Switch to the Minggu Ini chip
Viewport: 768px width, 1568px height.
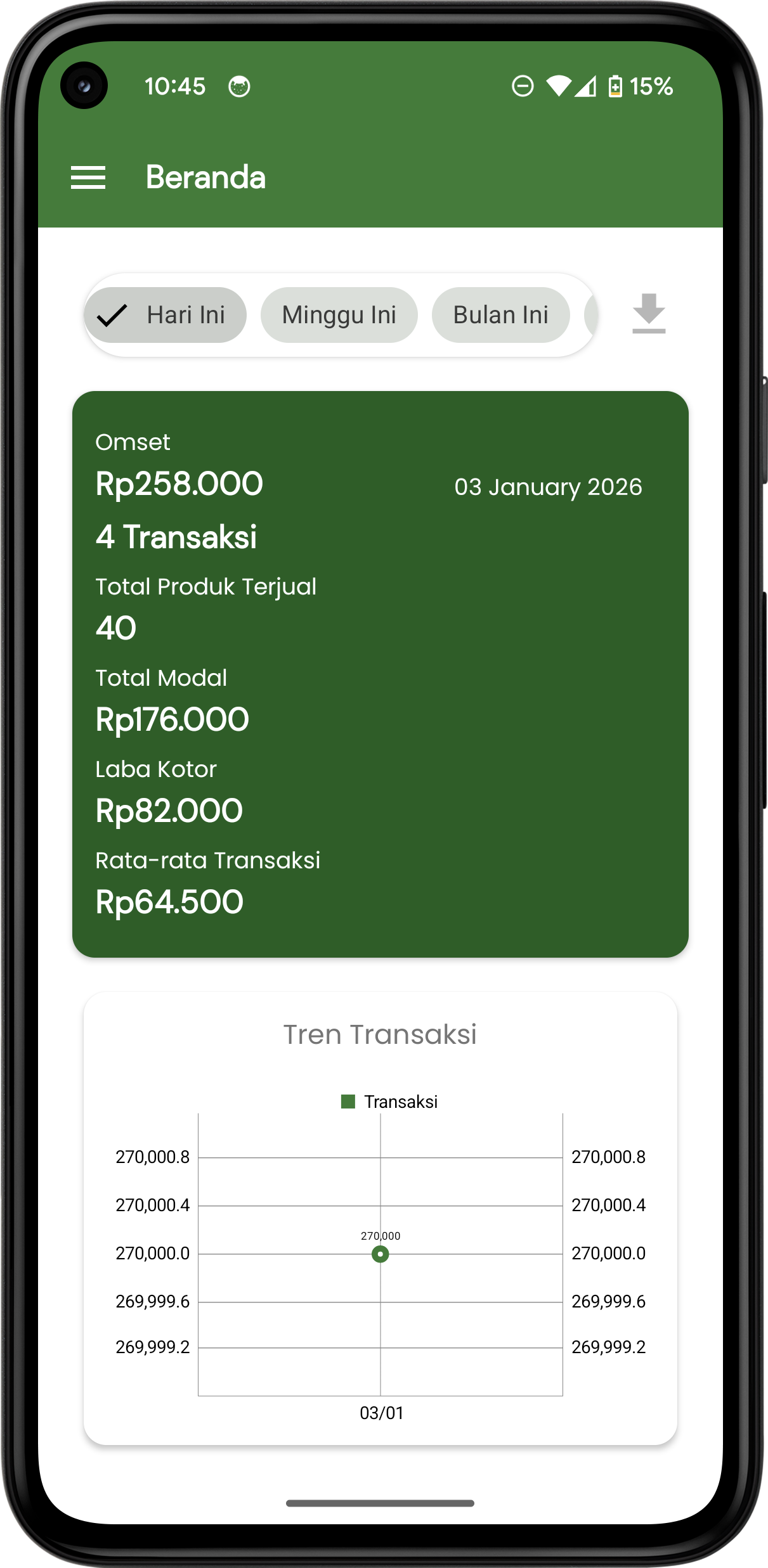point(339,315)
